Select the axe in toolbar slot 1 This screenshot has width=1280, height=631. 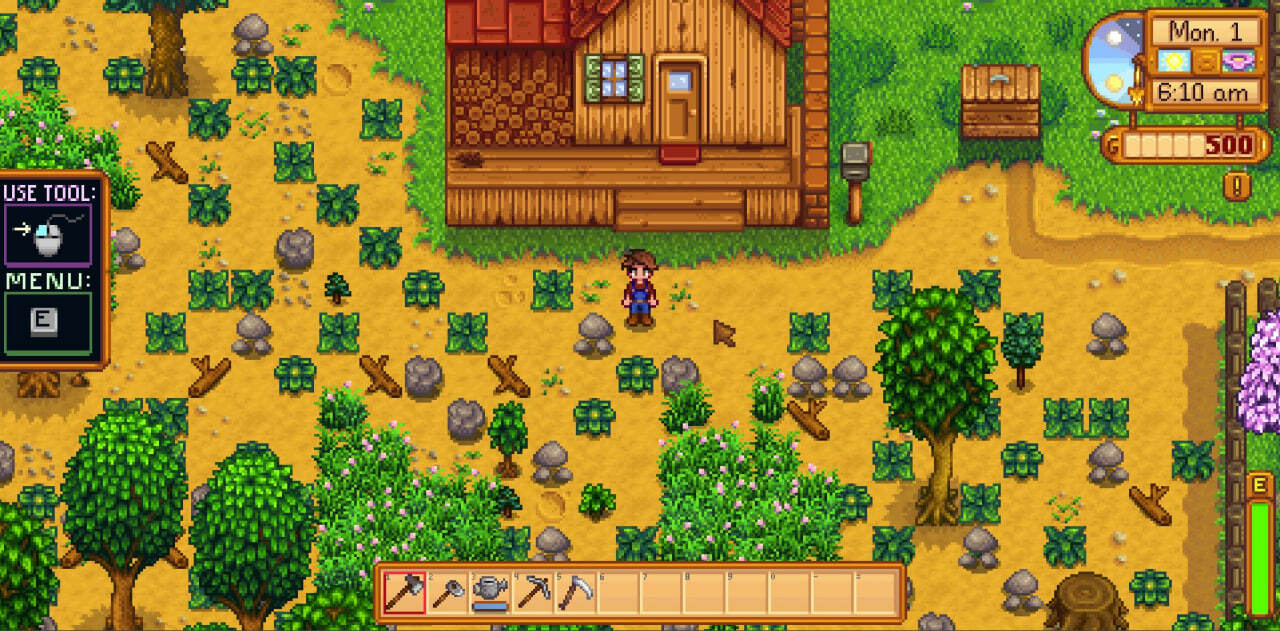[x=405, y=593]
